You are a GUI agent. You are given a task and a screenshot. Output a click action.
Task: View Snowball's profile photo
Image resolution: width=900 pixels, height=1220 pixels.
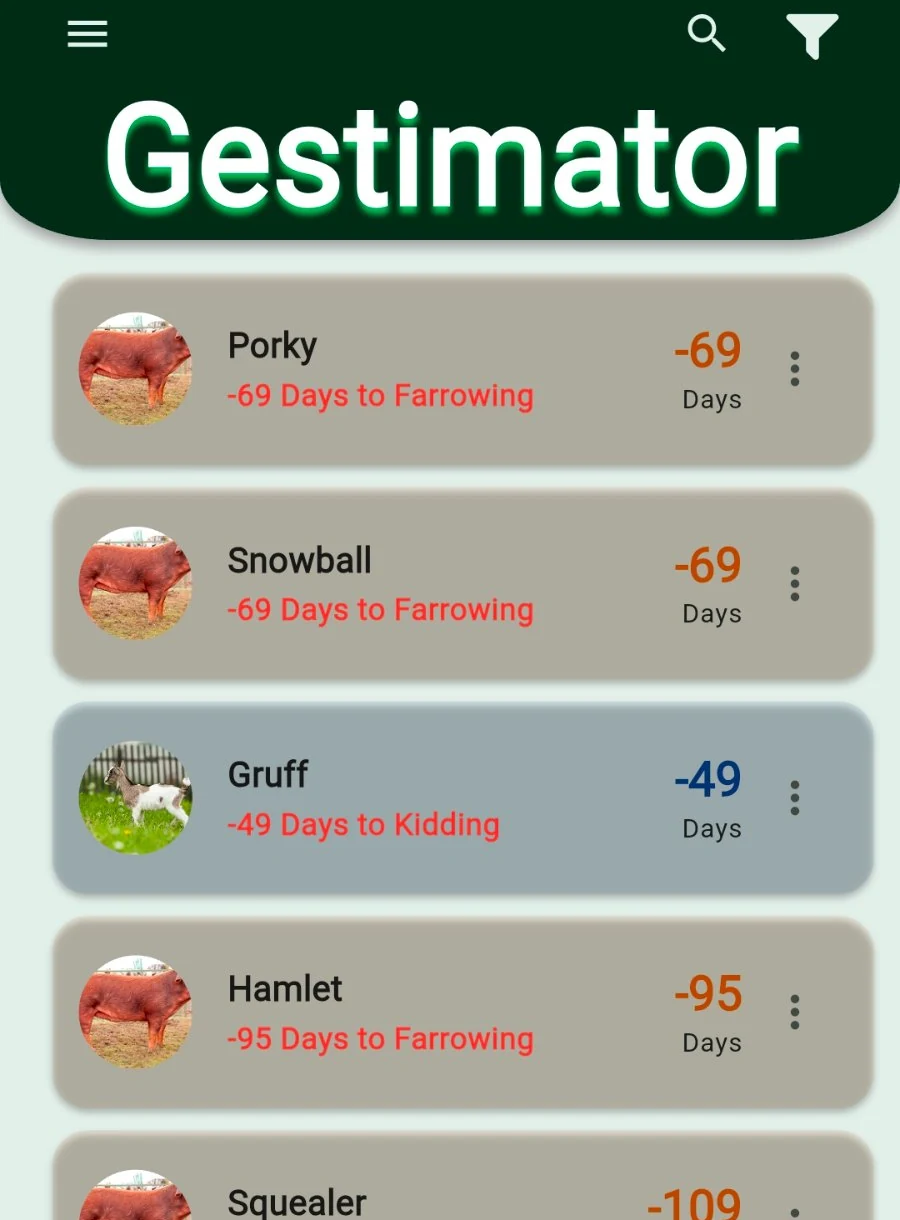pyautogui.click(x=134, y=585)
